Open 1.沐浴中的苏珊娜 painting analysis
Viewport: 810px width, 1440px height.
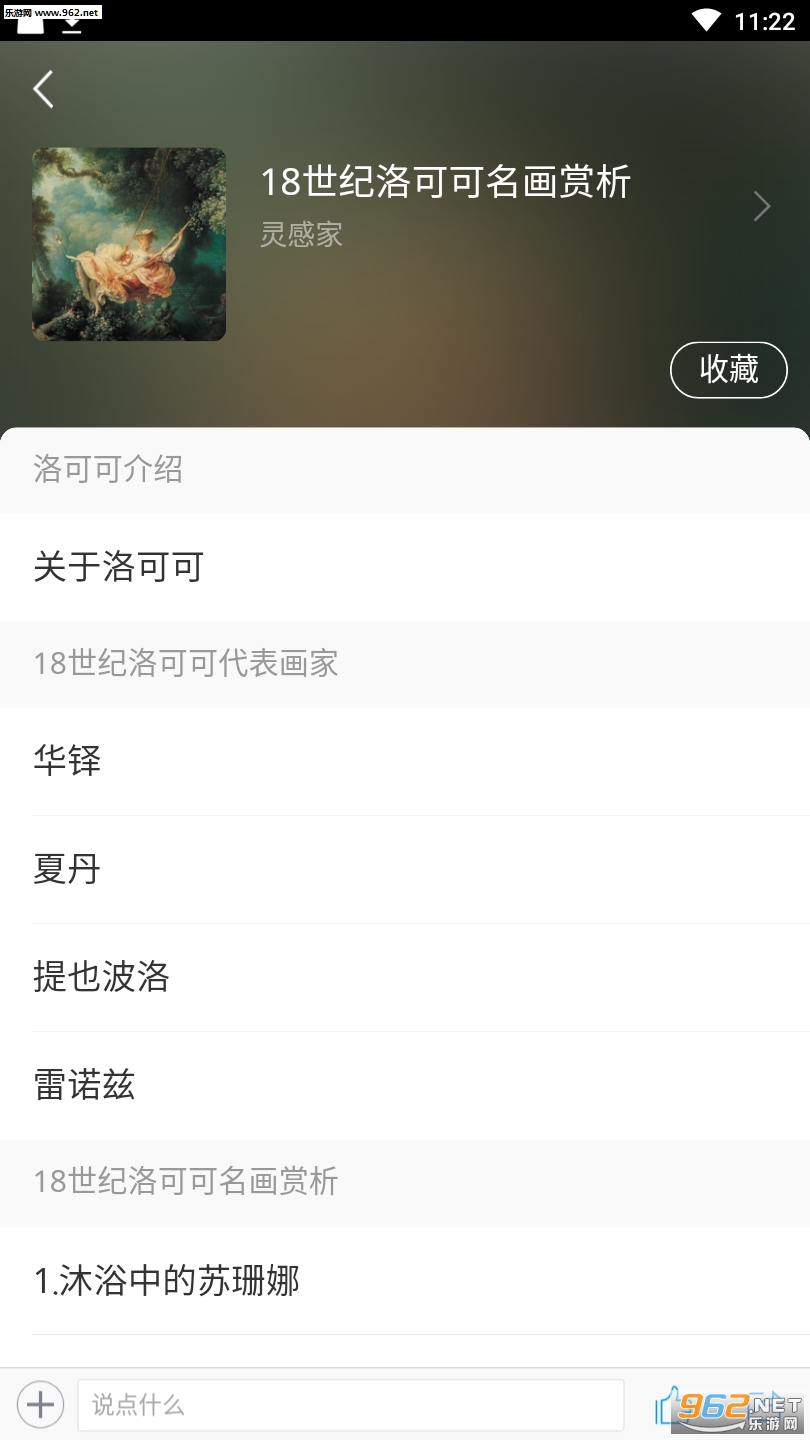(405, 1281)
